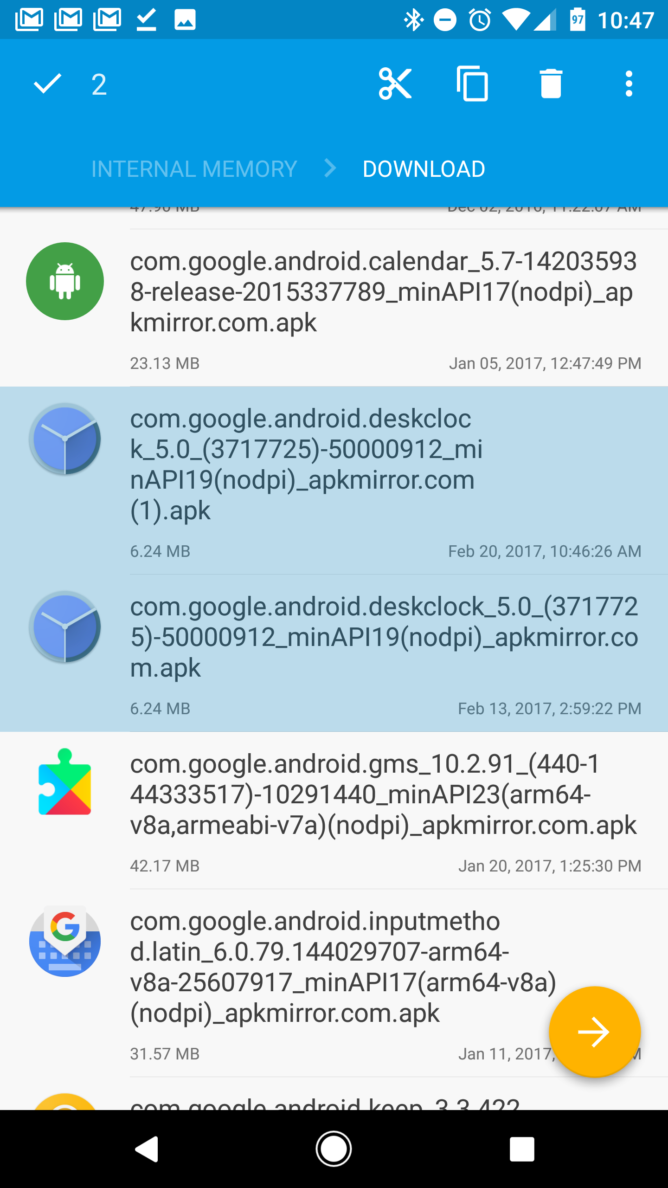
Task: Go to Internal Memory breadcrumb
Action: pos(194,169)
